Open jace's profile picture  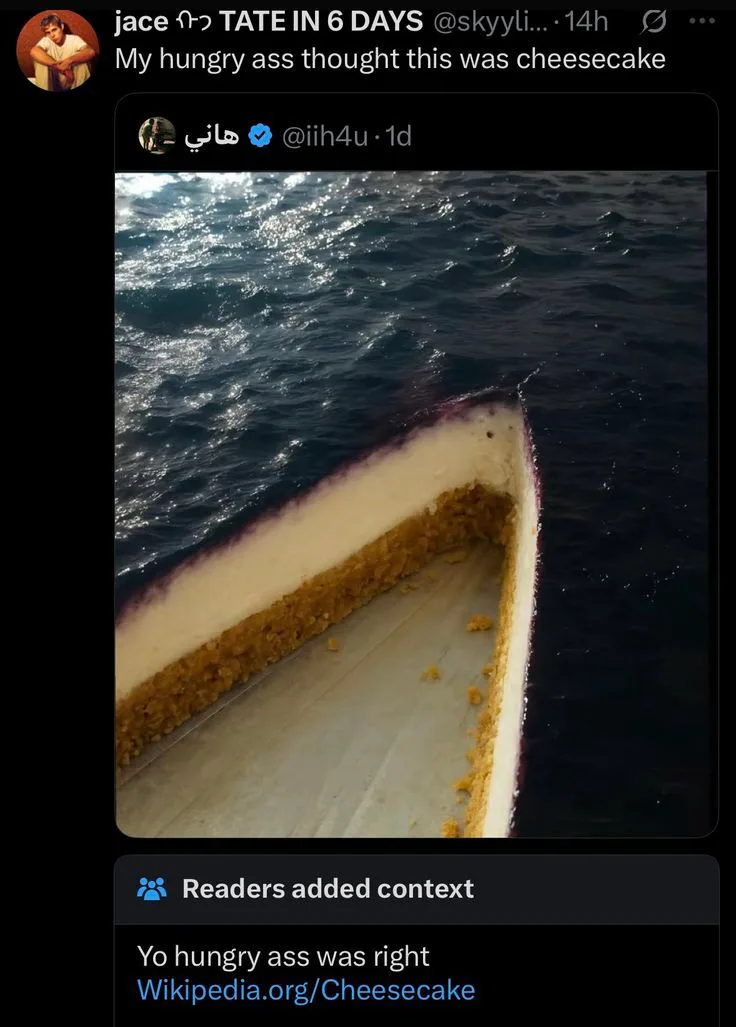tap(58, 51)
